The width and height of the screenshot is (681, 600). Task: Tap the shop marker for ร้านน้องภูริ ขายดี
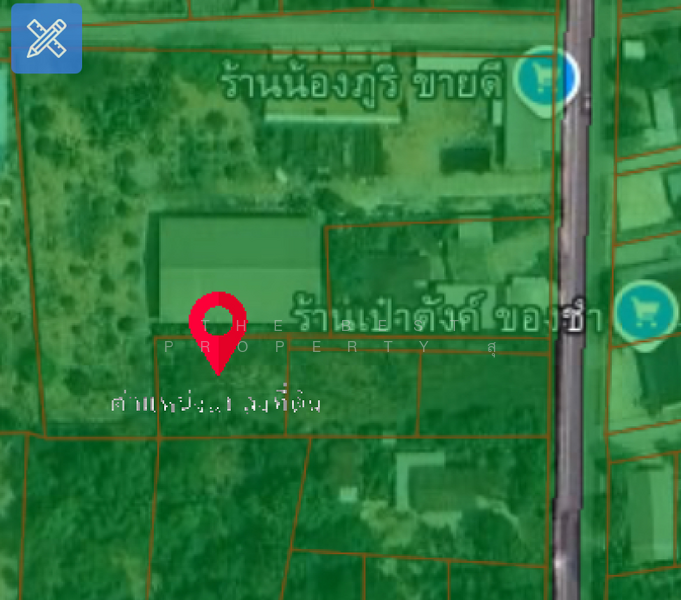(546, 77)
